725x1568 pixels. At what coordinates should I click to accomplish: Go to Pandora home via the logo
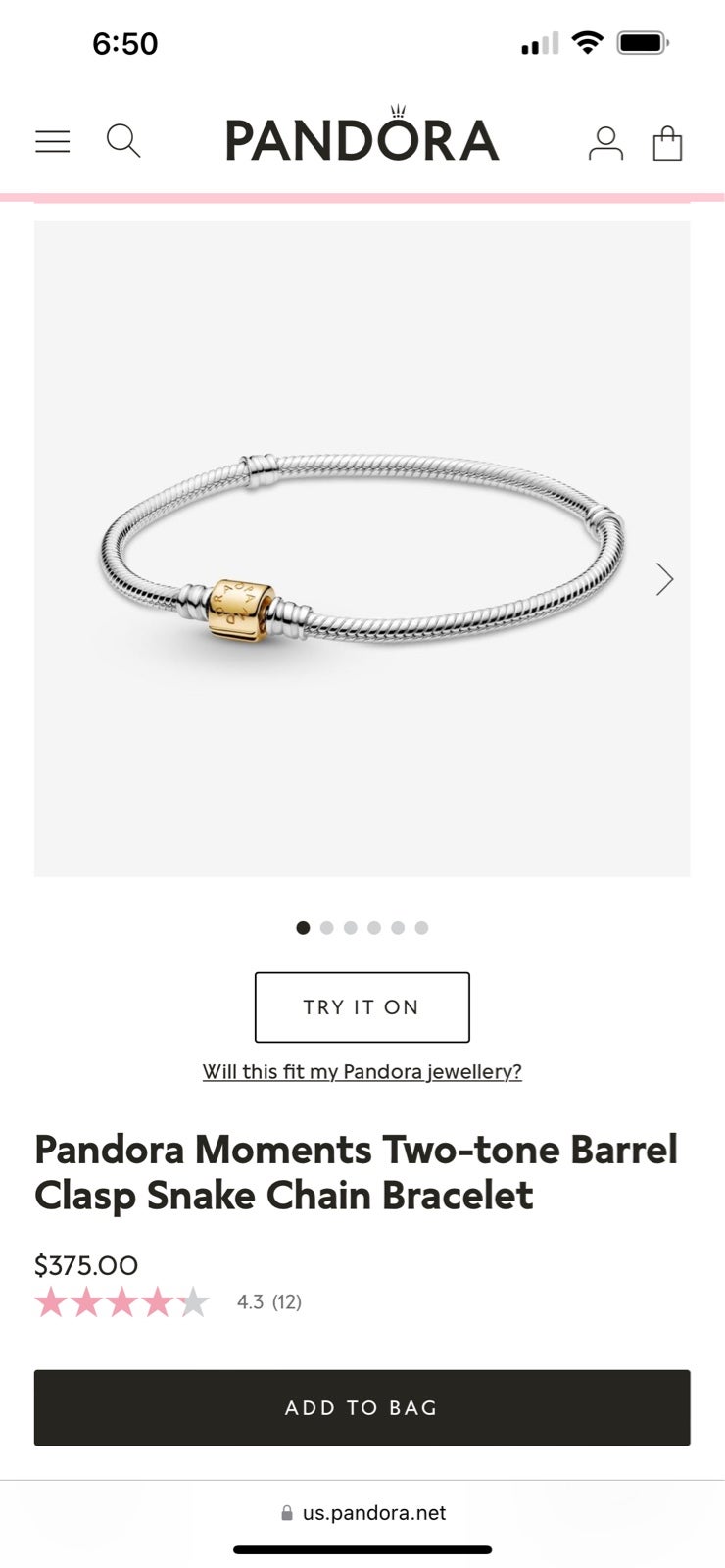[362, 135]
